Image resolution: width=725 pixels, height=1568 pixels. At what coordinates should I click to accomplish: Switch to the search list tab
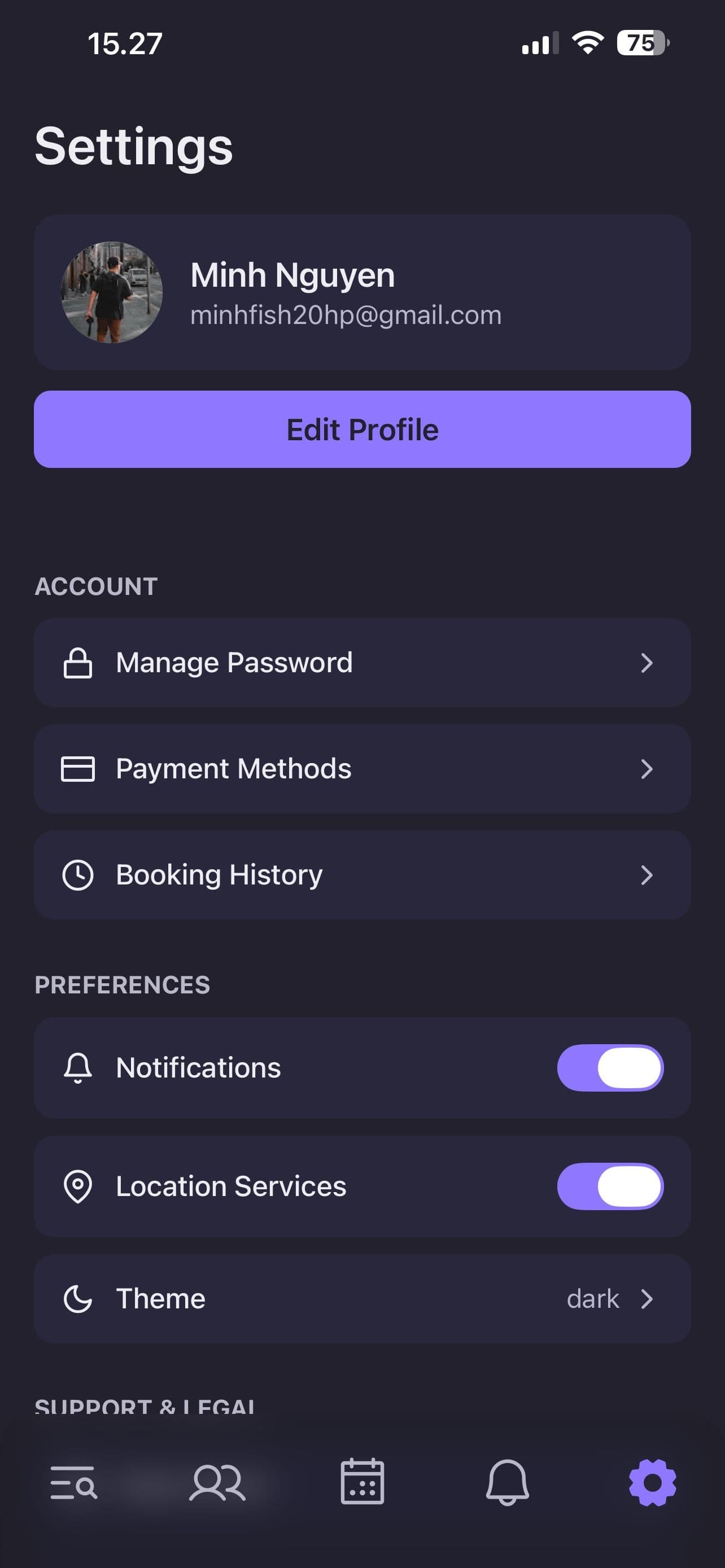pos(73,1482)
